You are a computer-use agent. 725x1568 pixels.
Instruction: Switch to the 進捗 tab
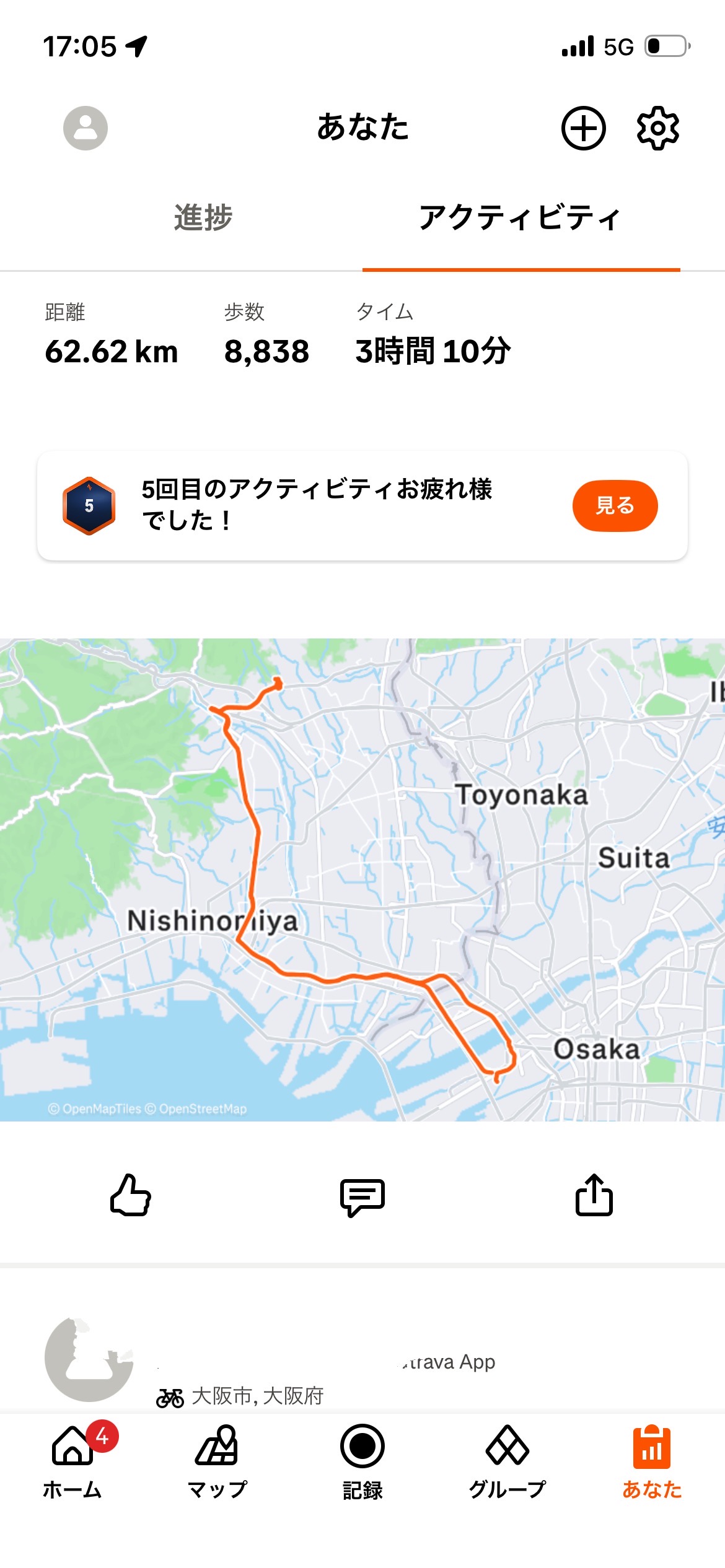click(203, 218)
